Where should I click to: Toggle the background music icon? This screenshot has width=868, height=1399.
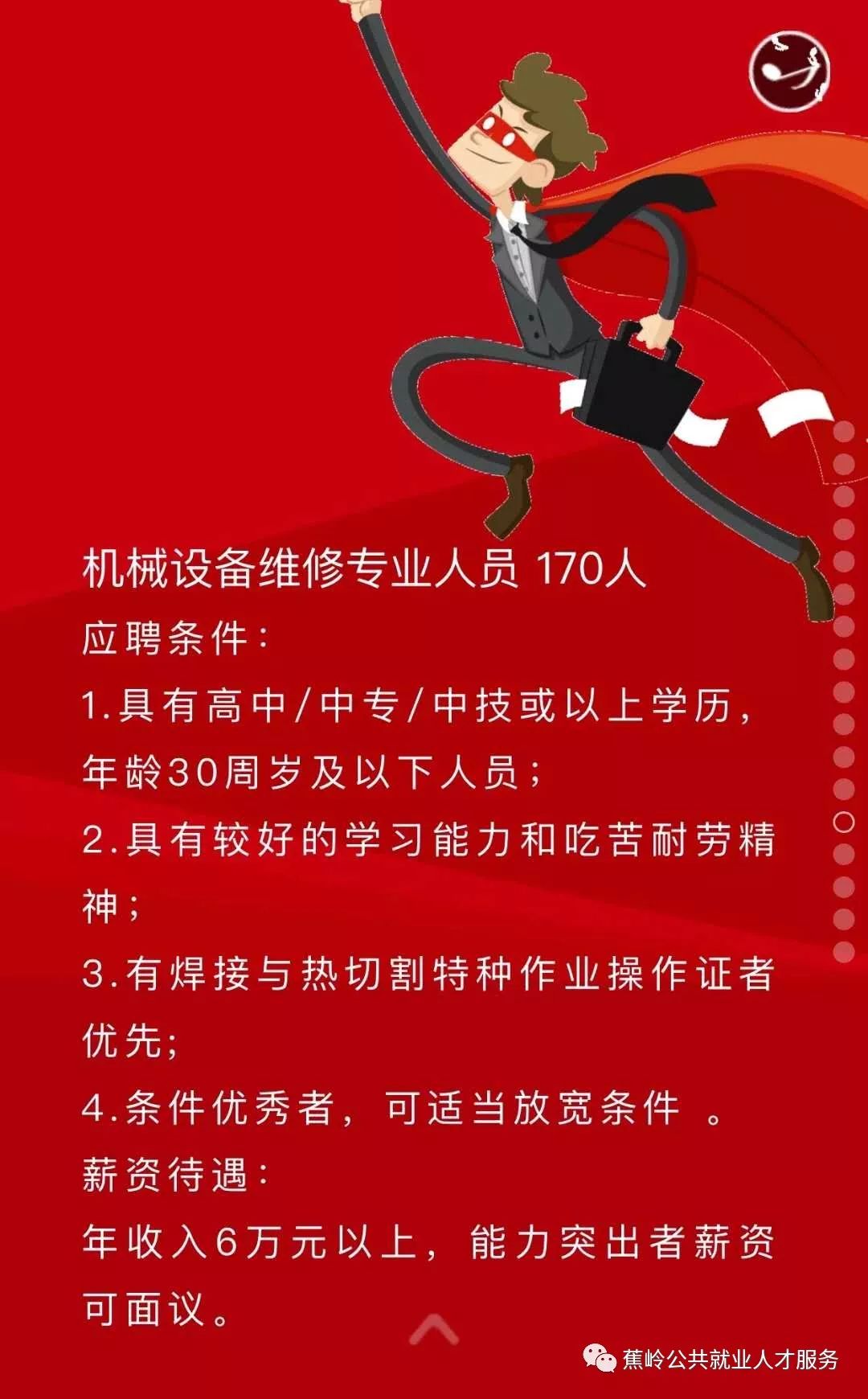coord(789,71)
